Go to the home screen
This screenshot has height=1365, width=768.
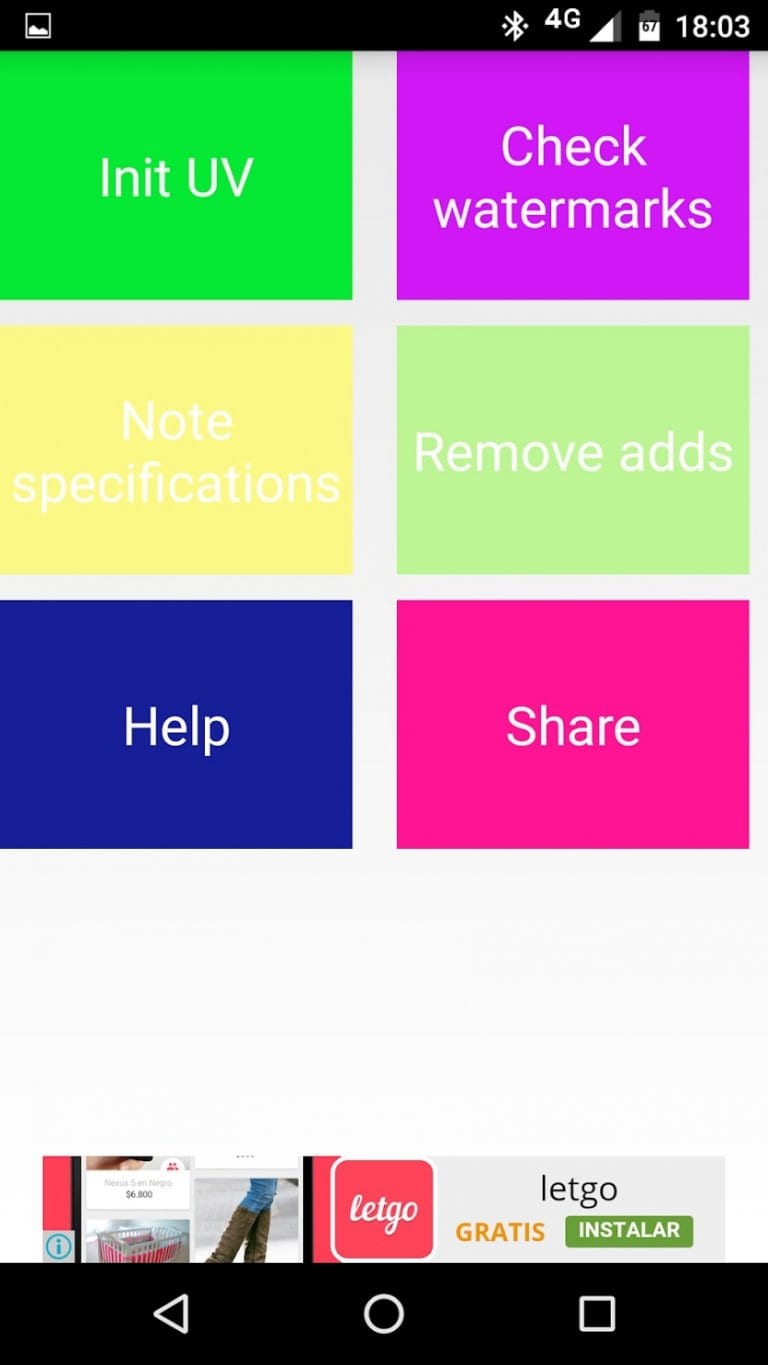point(384,1313)
